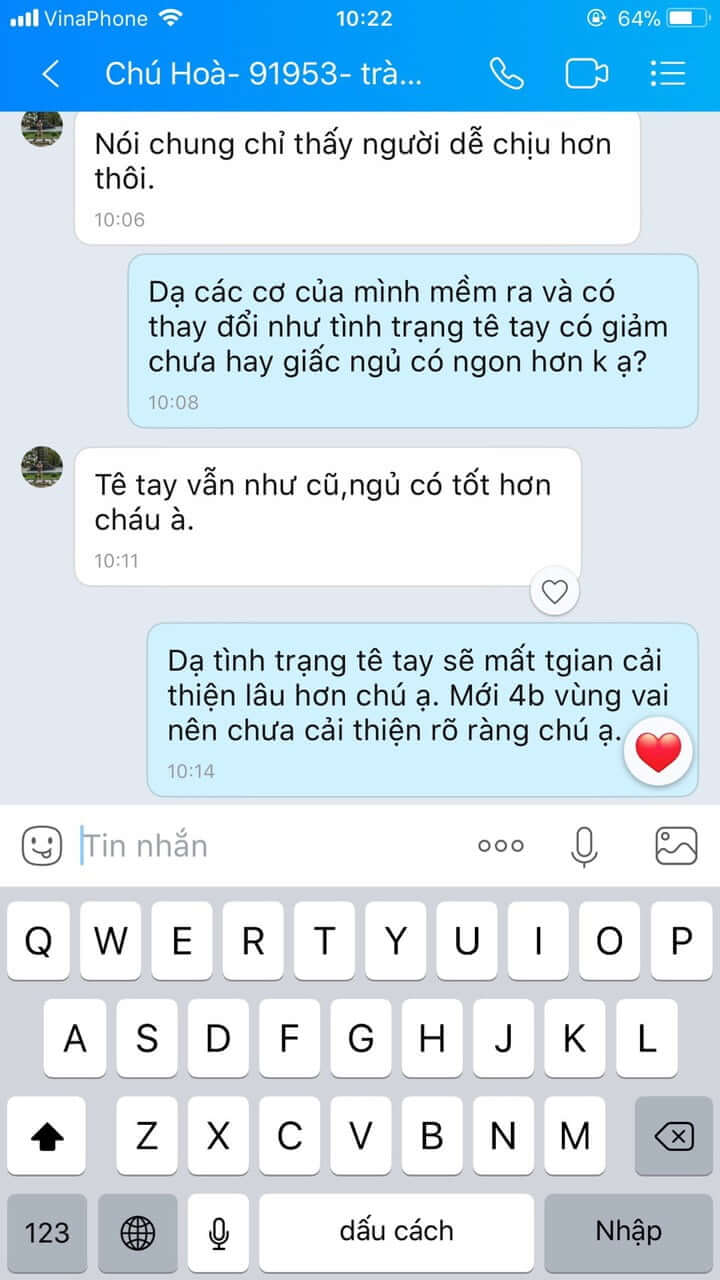This screenshot has height=1280, width=720.
Task: Tap the Nhập return key
Action: [628, 1231]
